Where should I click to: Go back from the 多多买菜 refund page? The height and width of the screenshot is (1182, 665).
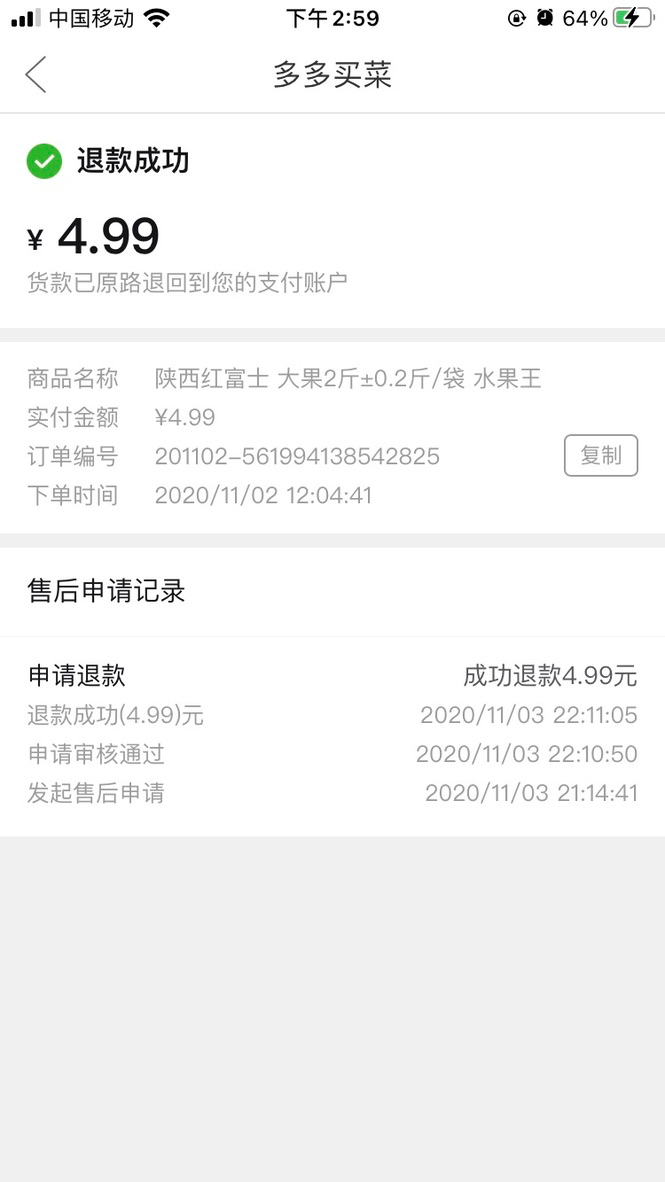pos(36,75)
